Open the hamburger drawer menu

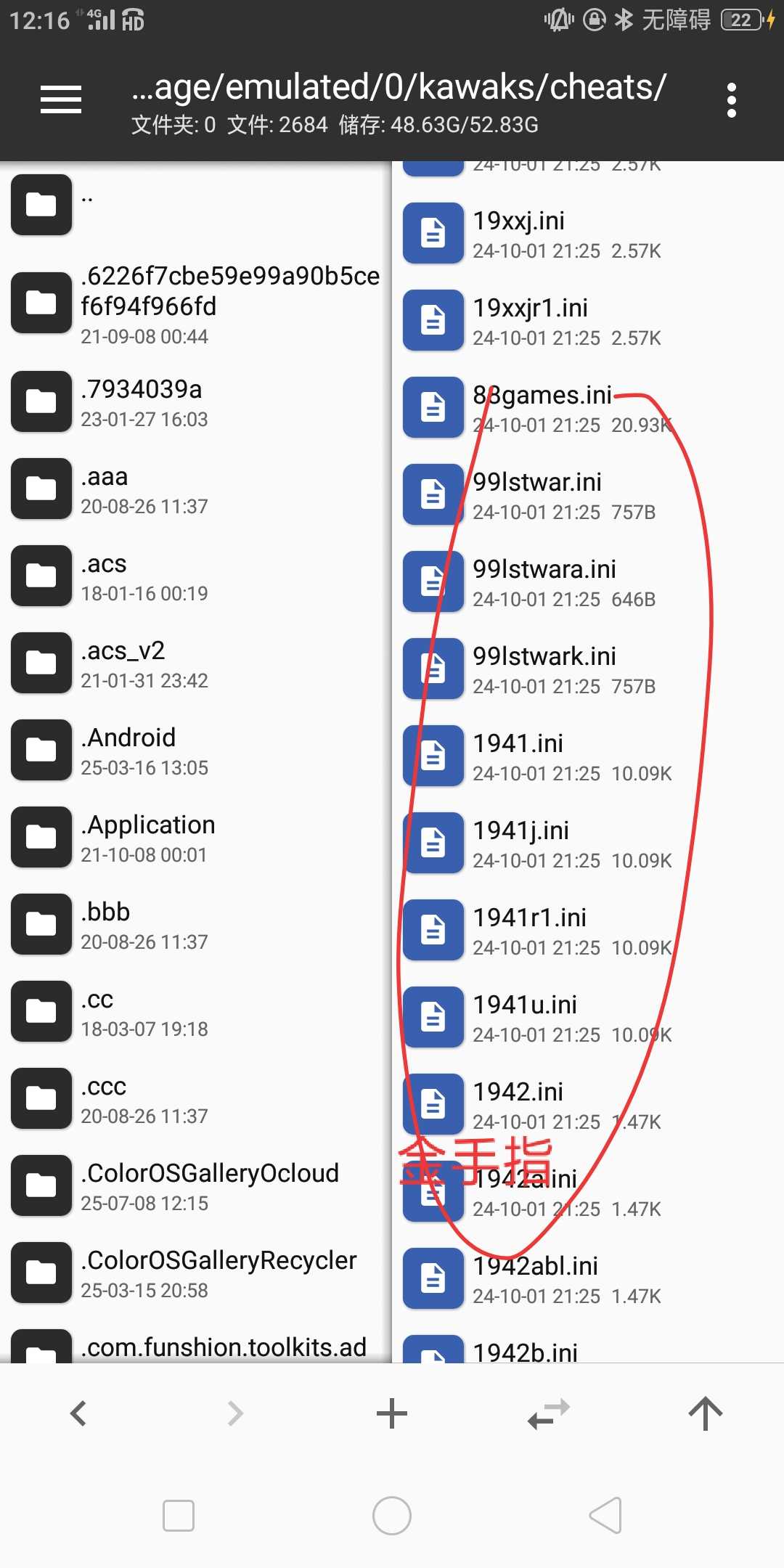coord(61,99)
